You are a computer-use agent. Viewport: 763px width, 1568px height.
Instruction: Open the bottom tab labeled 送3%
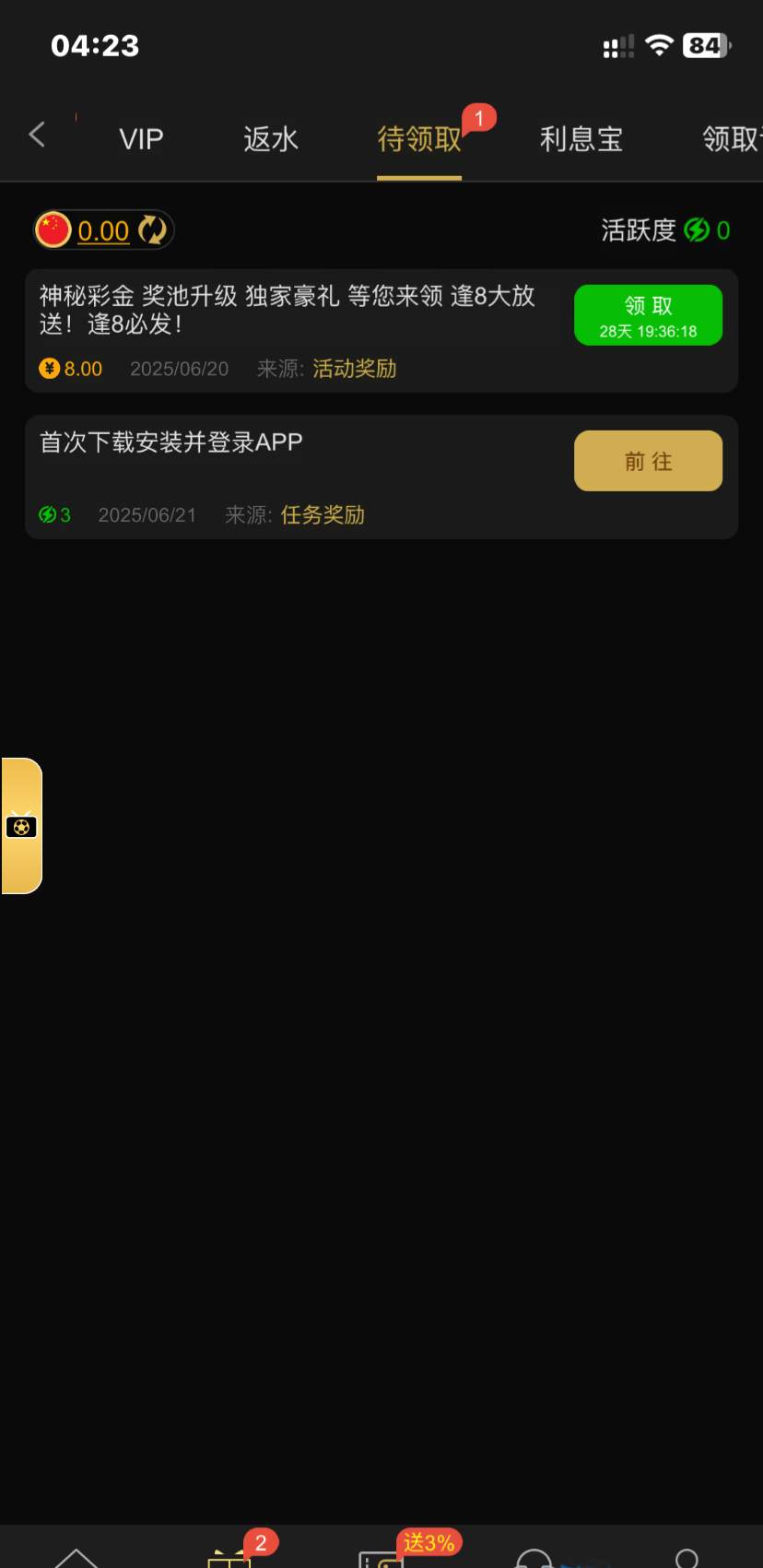[382, 1556]
